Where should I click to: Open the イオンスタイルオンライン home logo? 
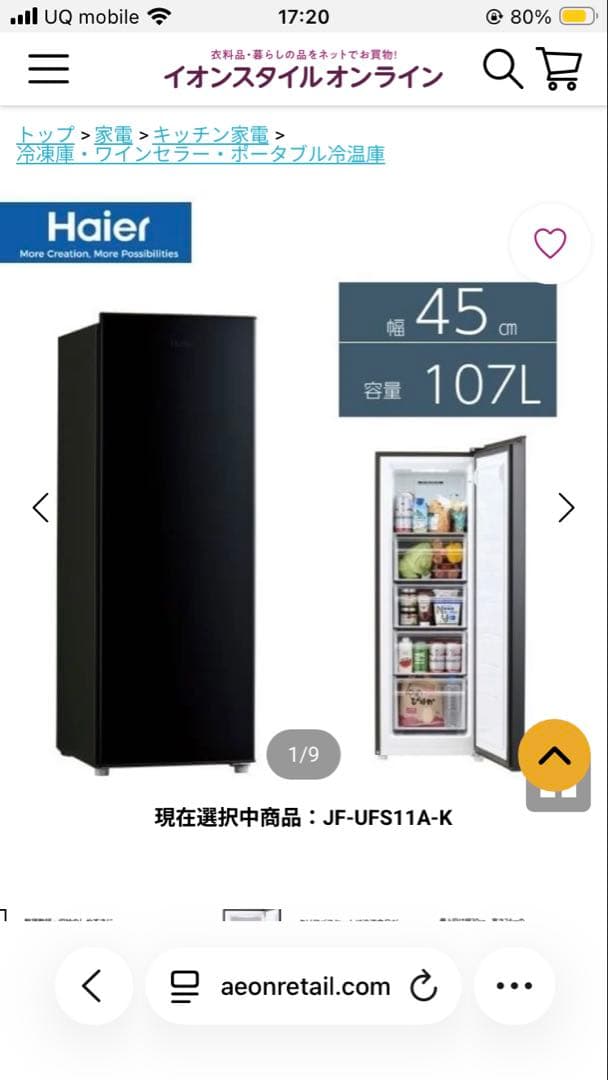[x=302, y=68]
